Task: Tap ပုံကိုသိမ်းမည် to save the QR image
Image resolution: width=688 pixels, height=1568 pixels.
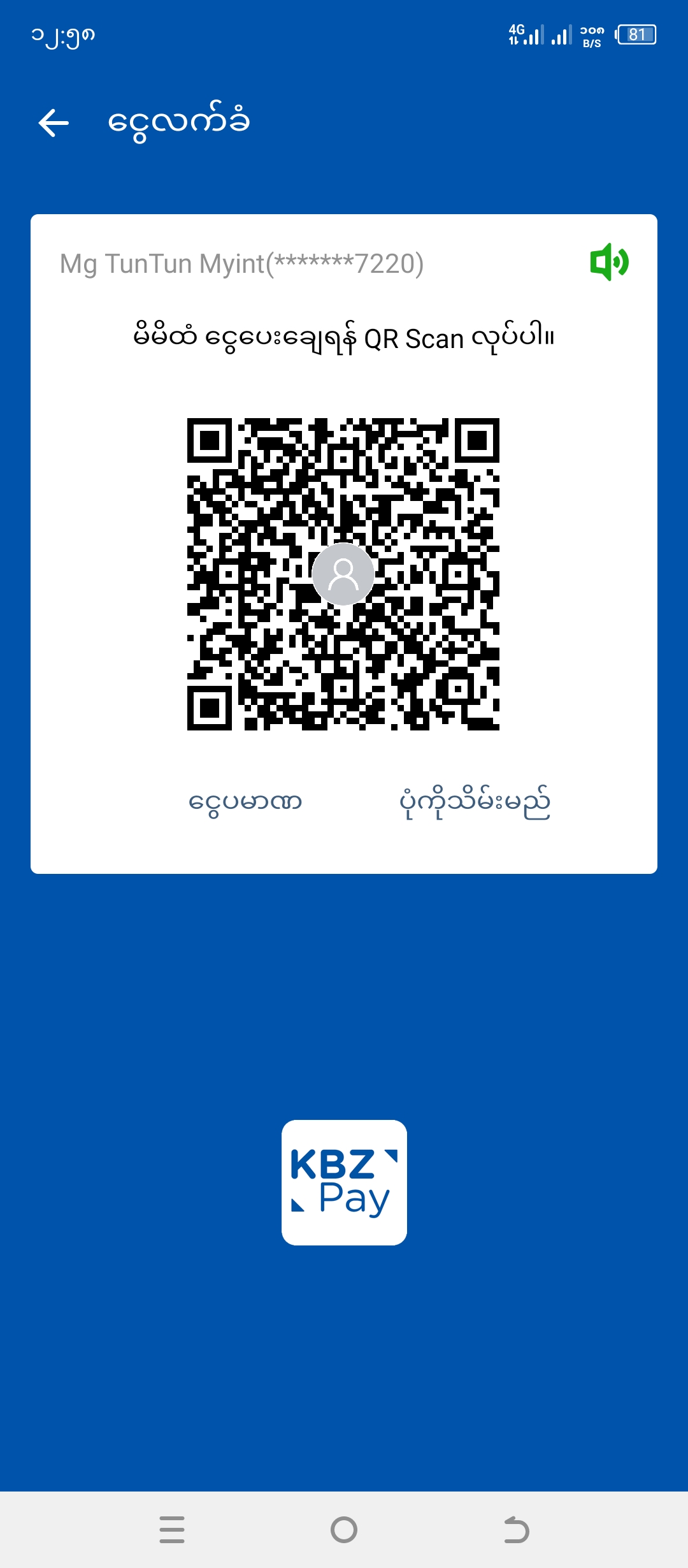Action: click(x=475, y=802)
